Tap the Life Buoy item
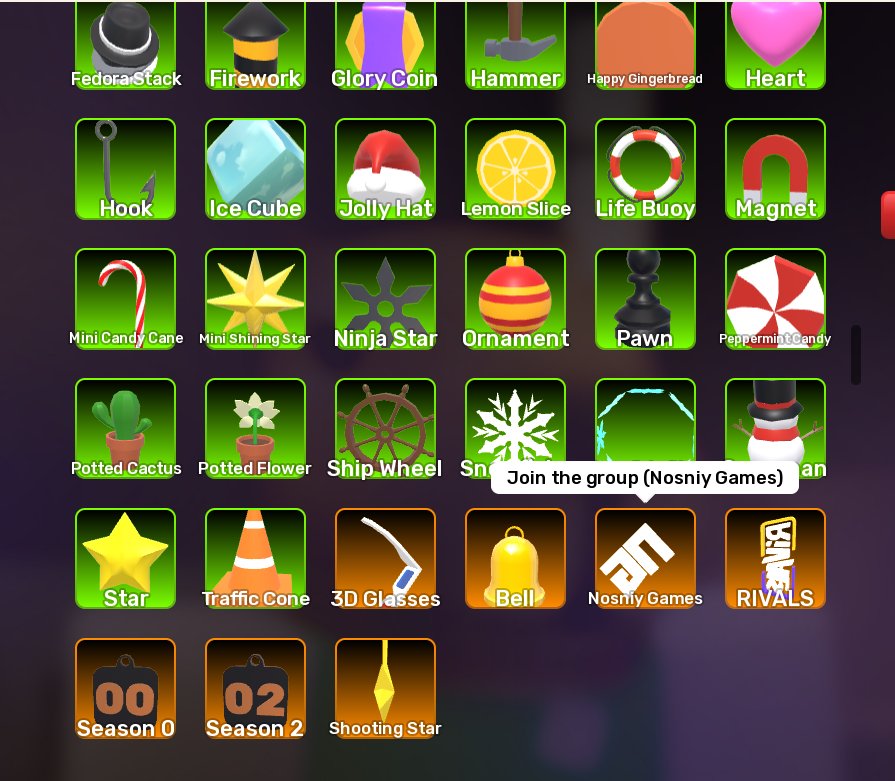 [646, 169]
